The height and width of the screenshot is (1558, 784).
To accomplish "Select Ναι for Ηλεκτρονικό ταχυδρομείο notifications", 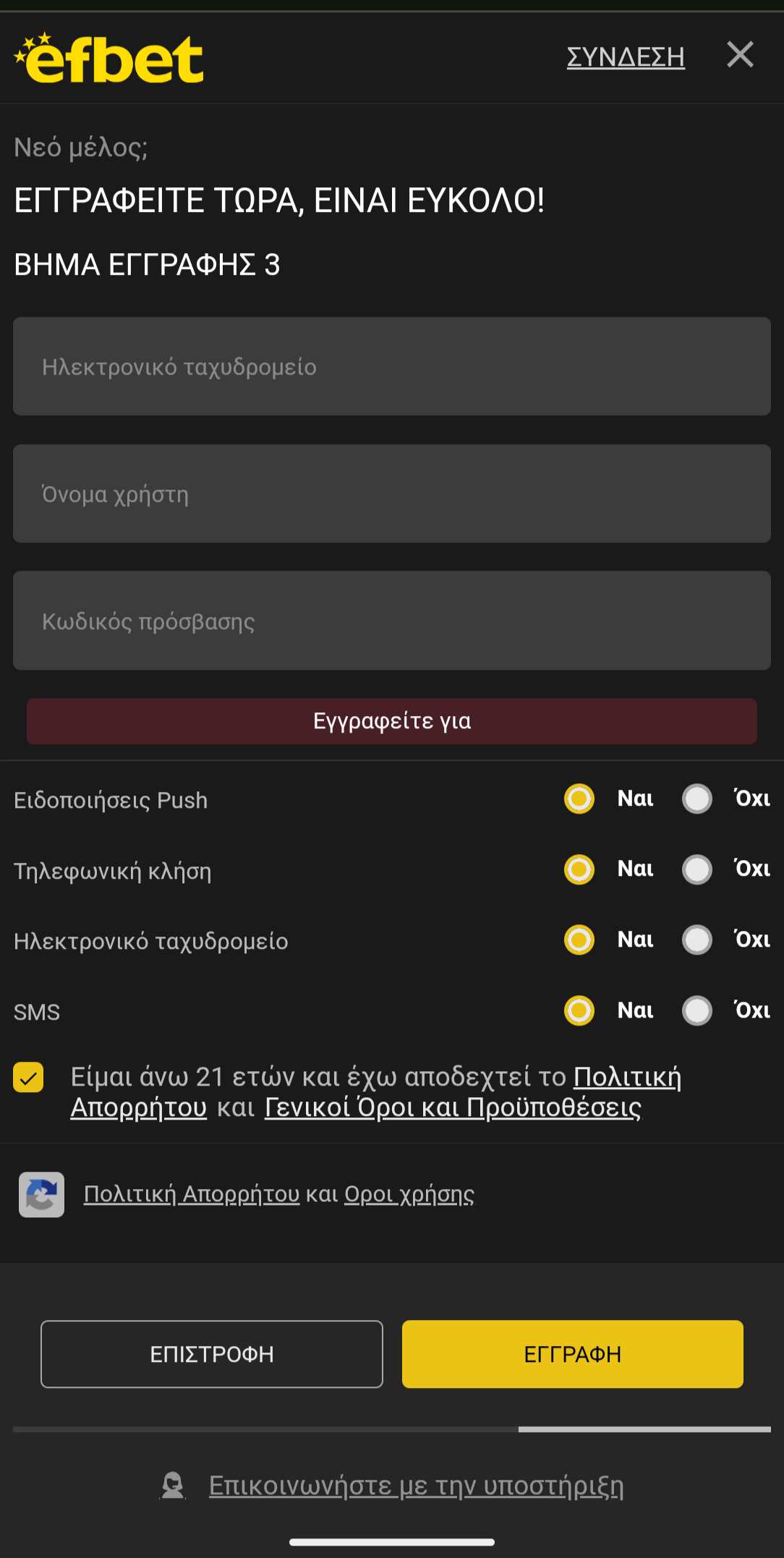I will click(579, 940).
